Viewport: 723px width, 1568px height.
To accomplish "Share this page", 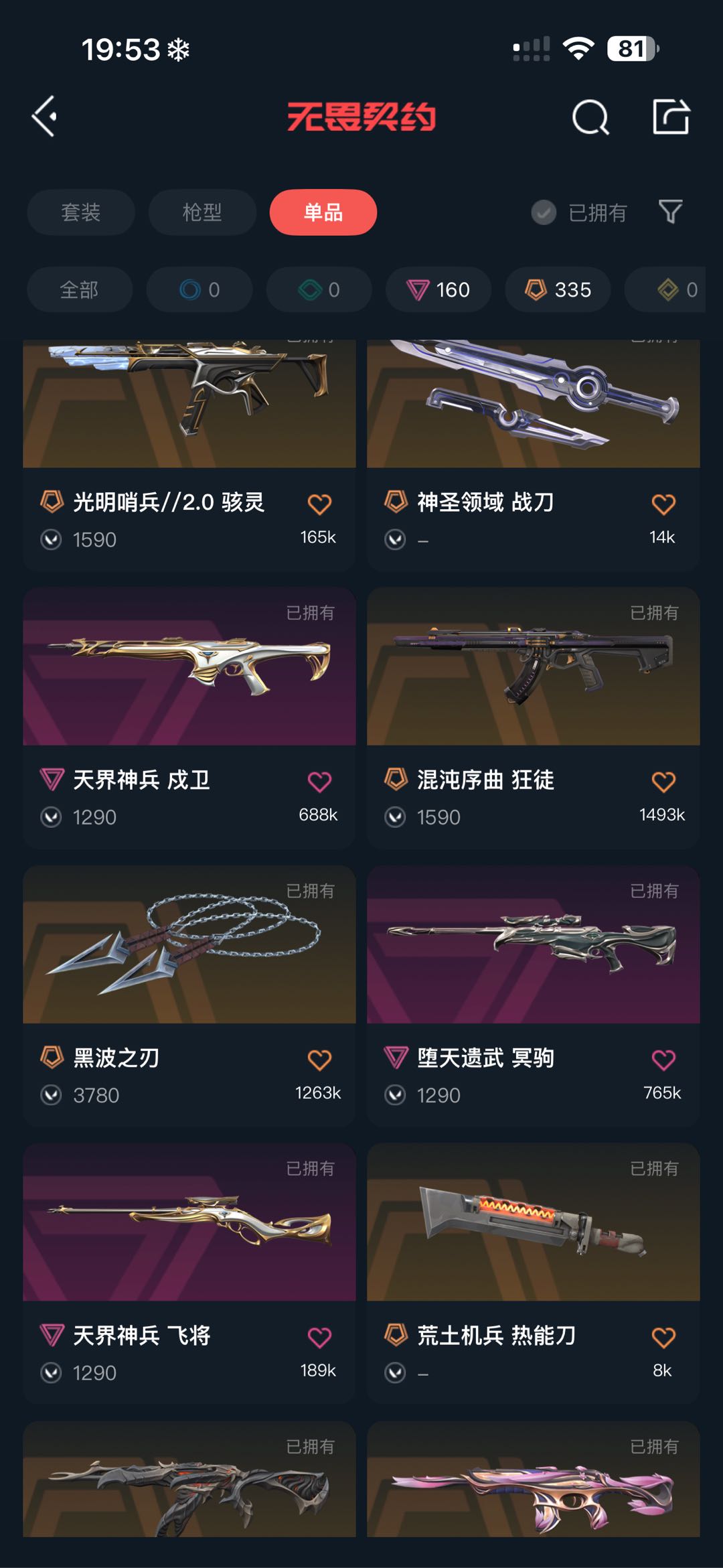I will (671, 117).
